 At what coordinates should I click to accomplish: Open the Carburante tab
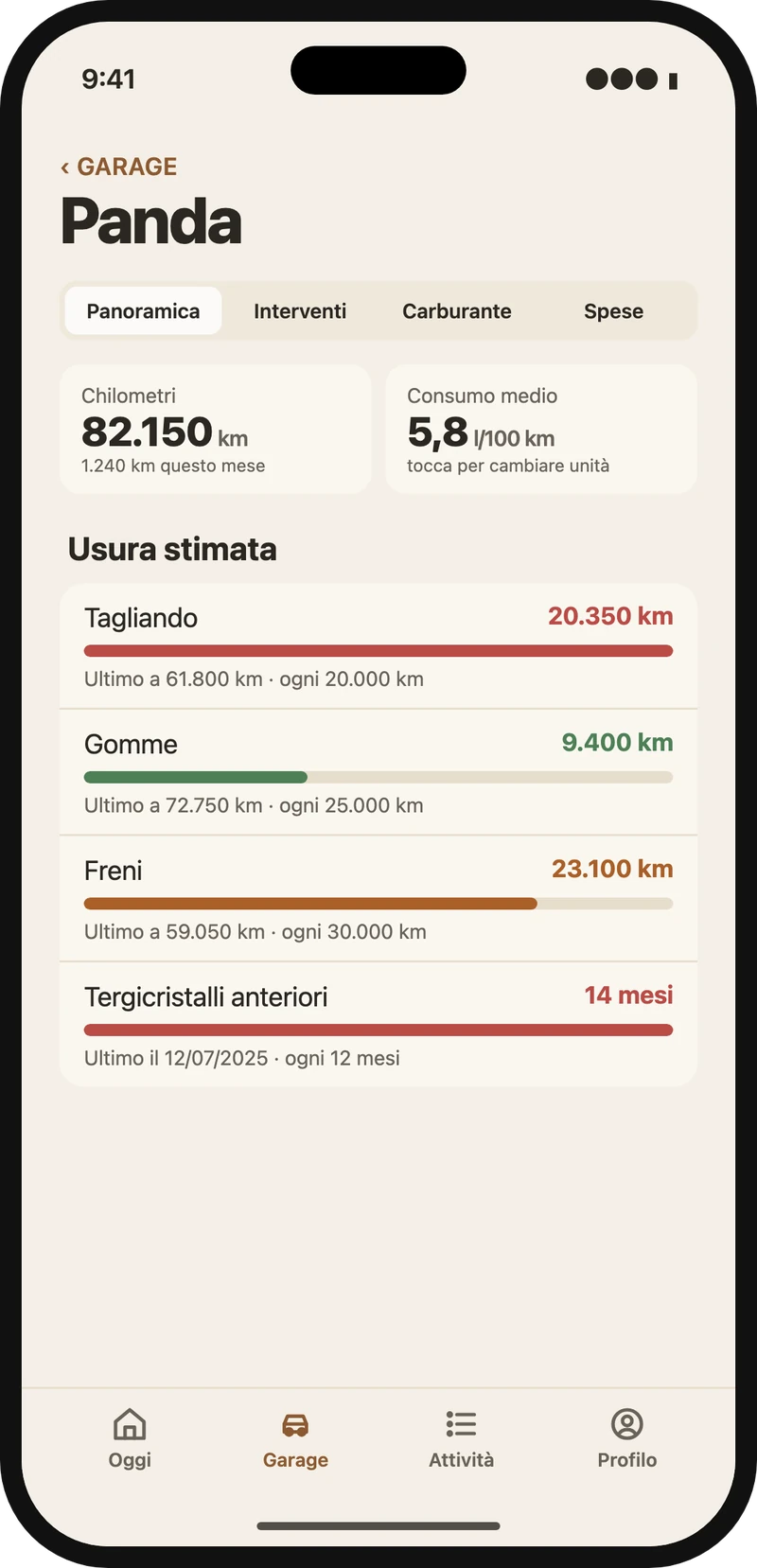[x=457, y=311]
